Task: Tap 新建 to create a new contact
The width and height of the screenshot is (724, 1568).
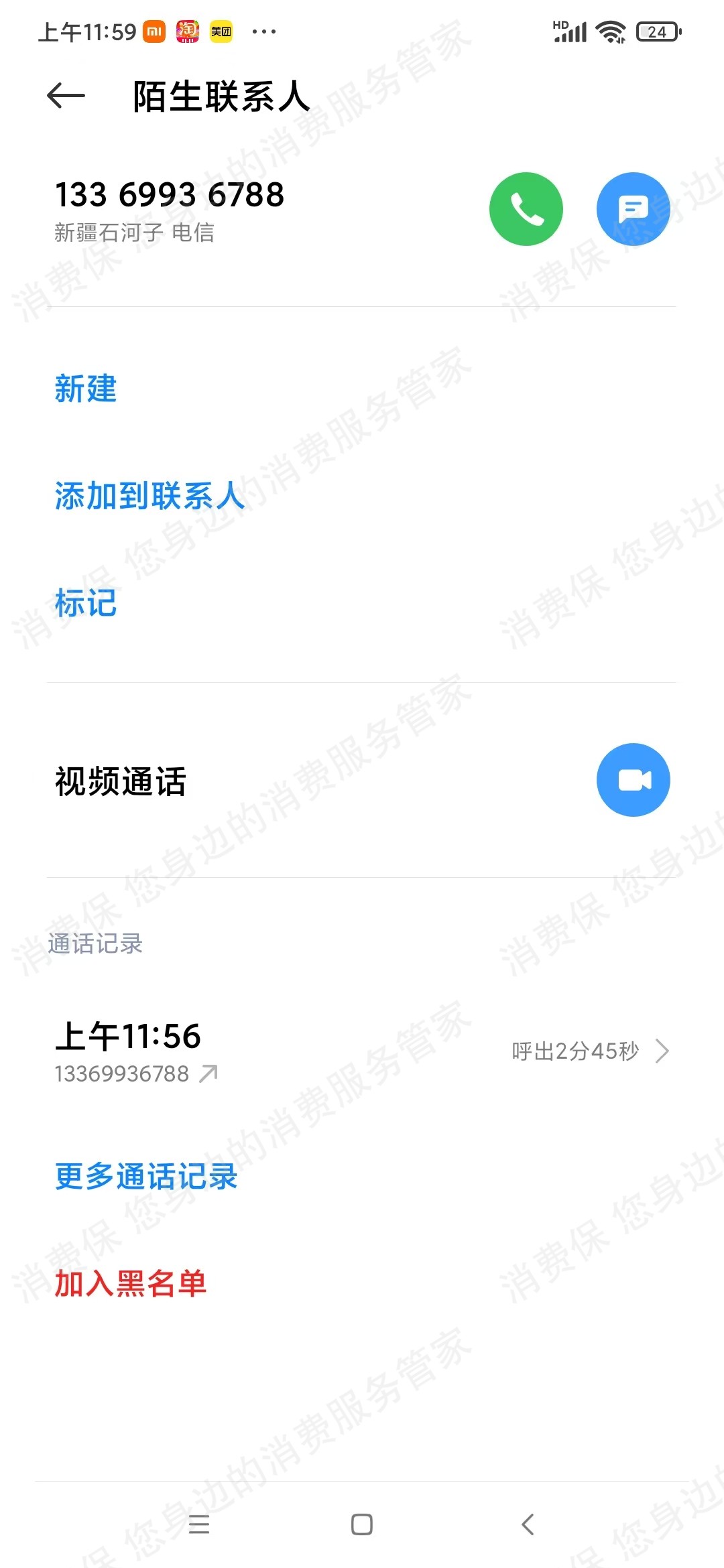Action: click(86, 389)
